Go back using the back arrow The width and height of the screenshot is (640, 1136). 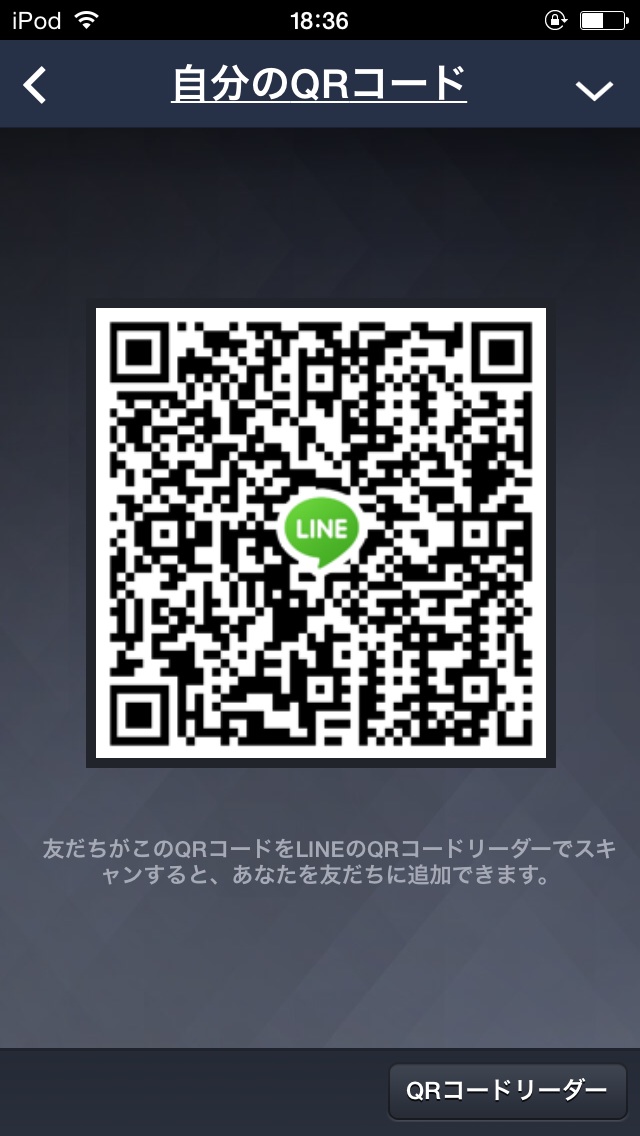[x=35, y=86]
